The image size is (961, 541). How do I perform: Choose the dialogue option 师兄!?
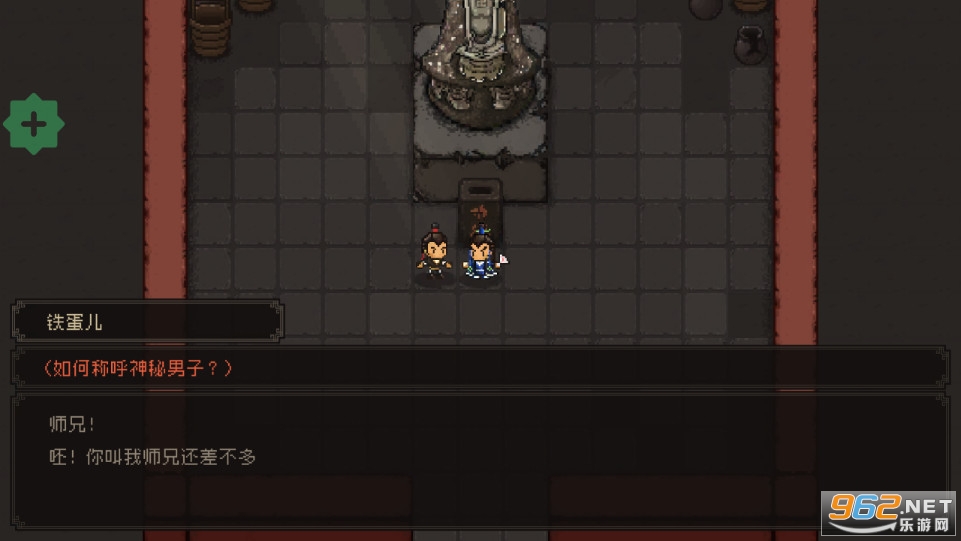[x=71, y=424]
